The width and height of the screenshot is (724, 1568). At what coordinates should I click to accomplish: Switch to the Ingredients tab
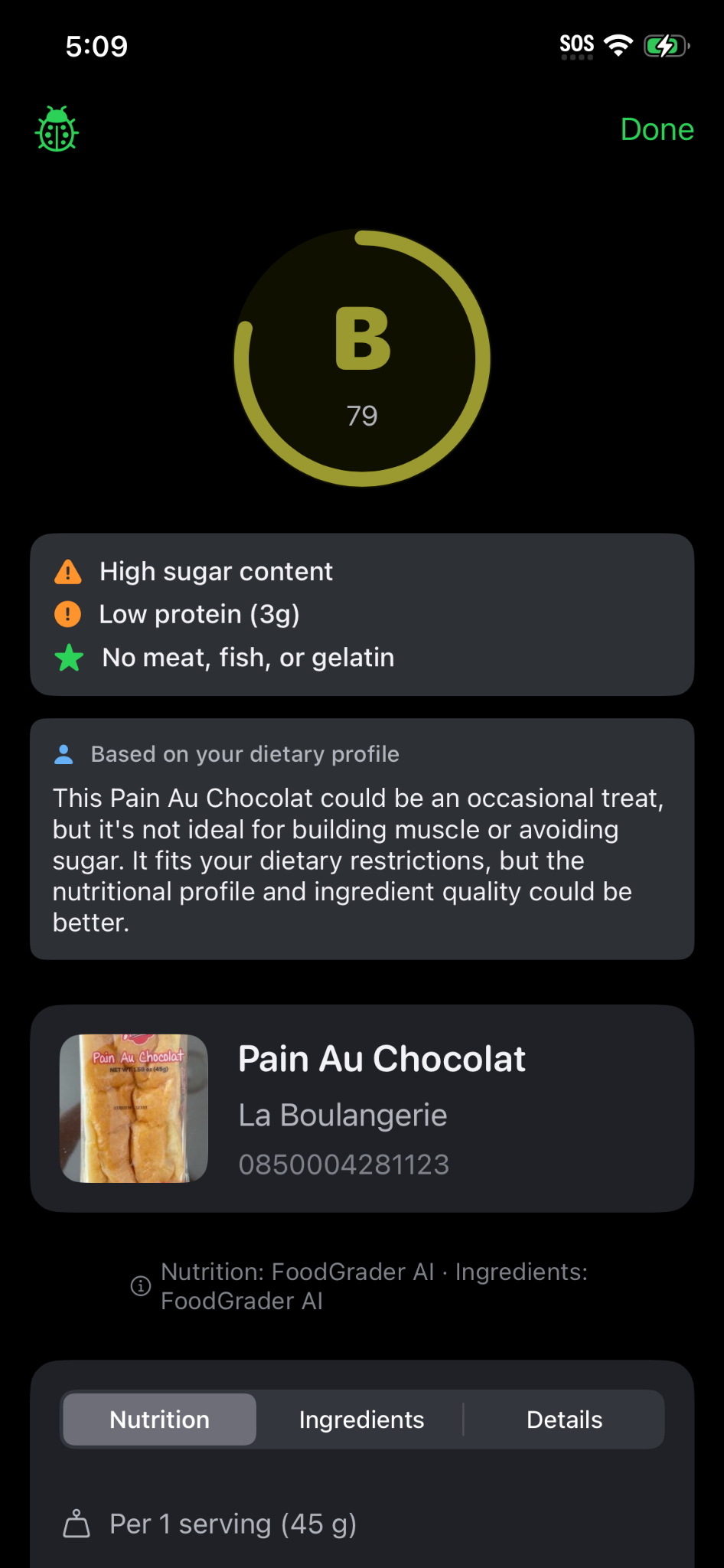coord(360,1419)
